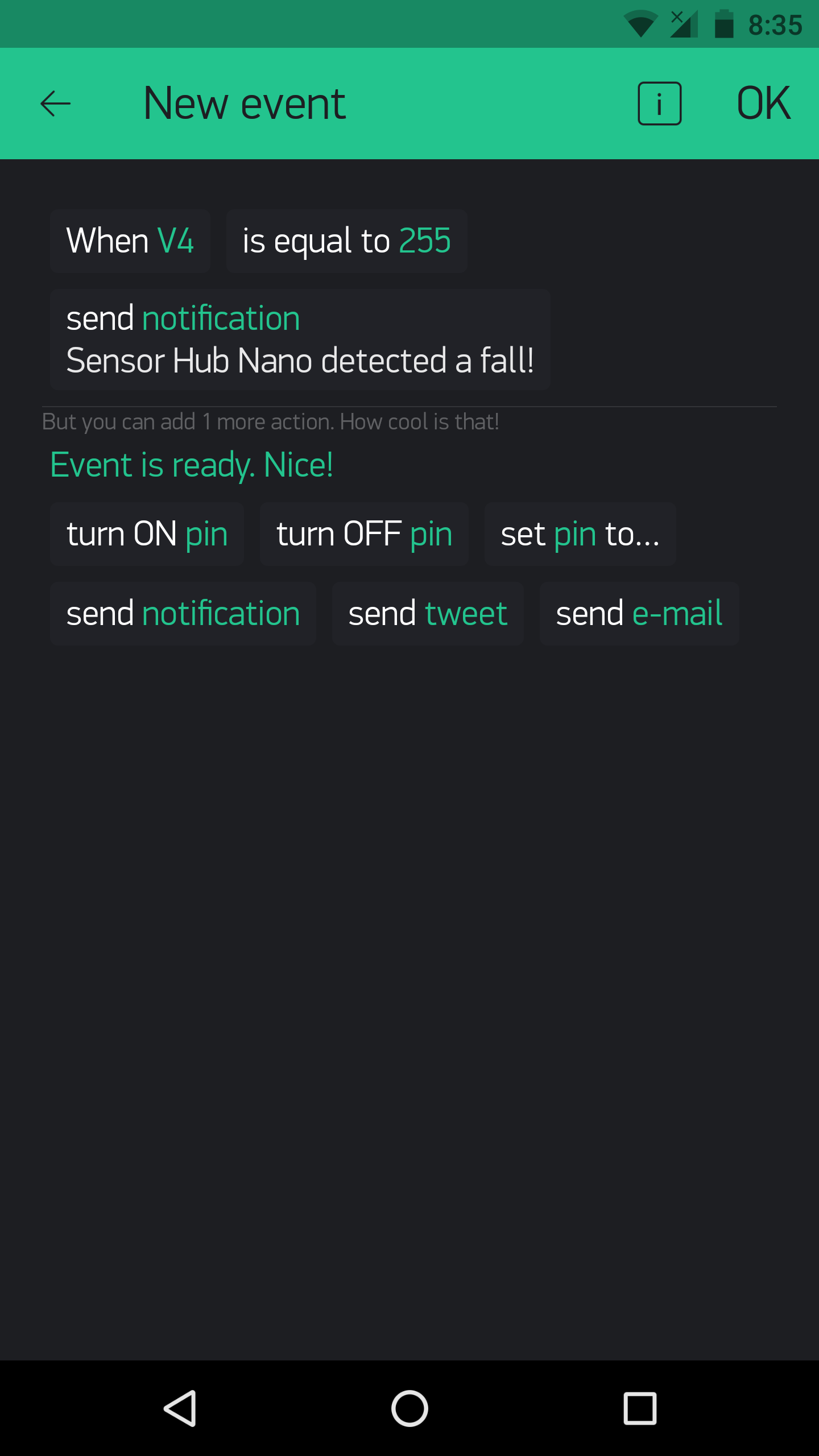Choose the 'send notification' action option
Viewport: 819px width, 1456px height.
click(183, 613)
